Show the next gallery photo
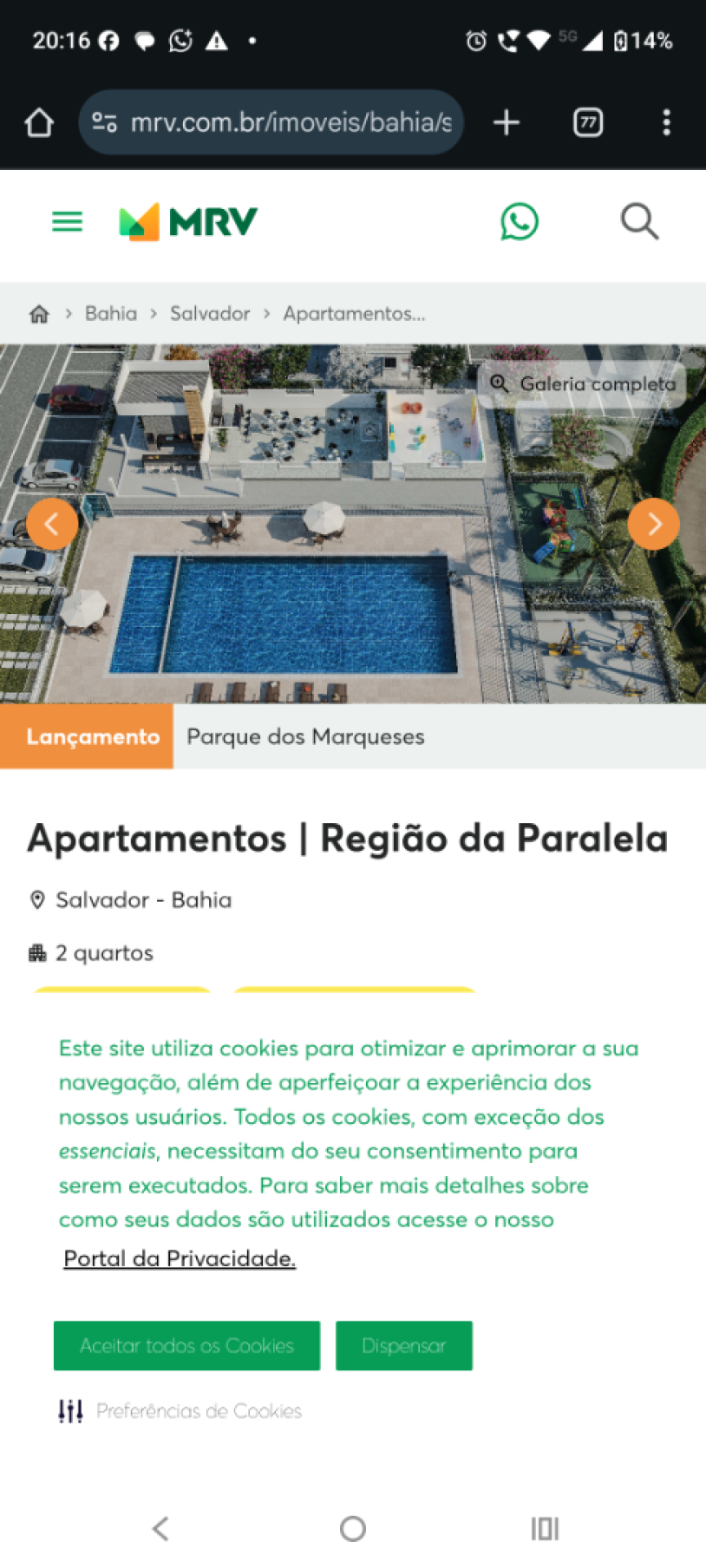Viewport: 706px width, 1568px height. (x=654, y=523)
